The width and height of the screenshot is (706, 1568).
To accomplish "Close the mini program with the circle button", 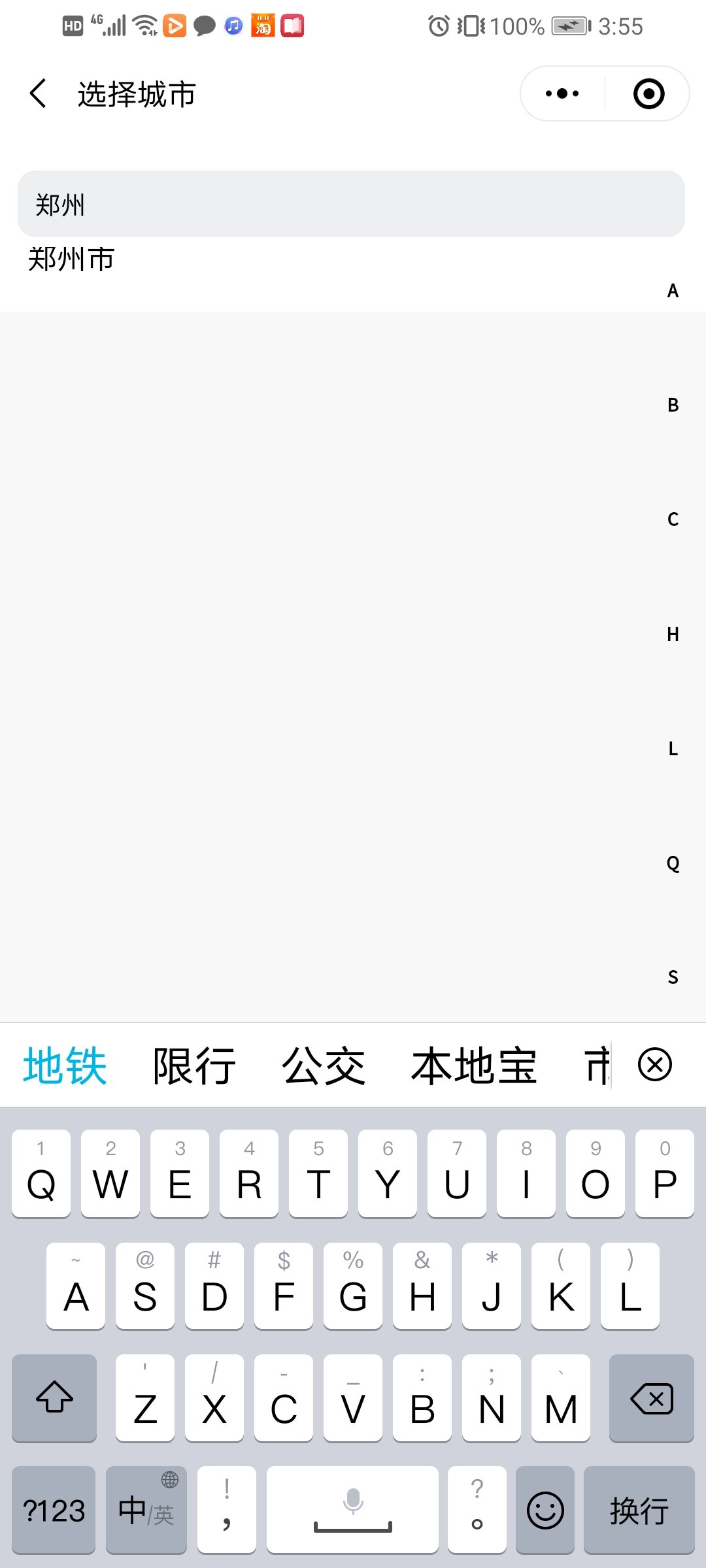I will pyautogui.click(x=648, y=93).
